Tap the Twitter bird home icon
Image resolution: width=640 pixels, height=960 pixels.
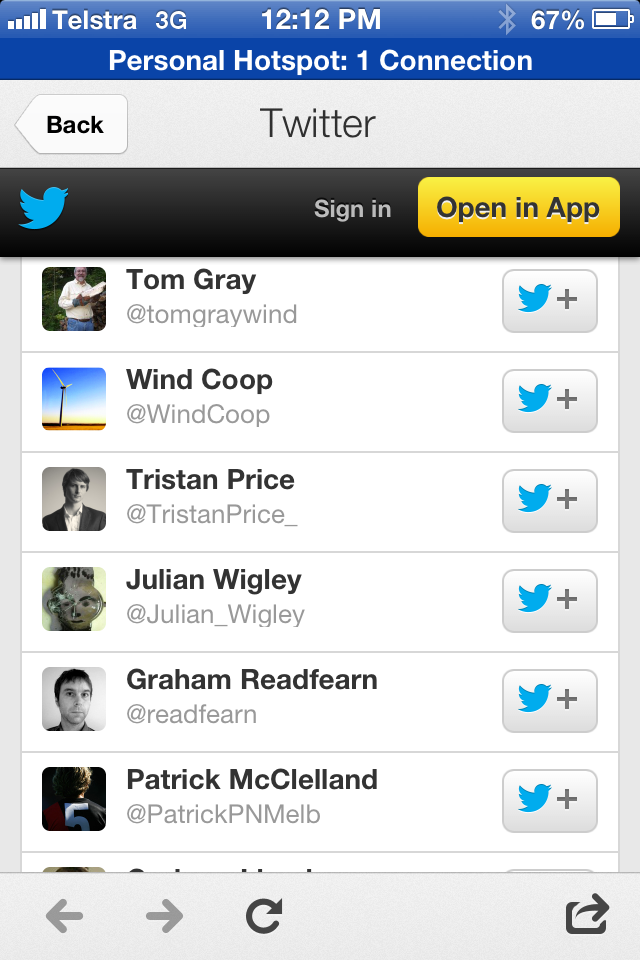[44, 208]
